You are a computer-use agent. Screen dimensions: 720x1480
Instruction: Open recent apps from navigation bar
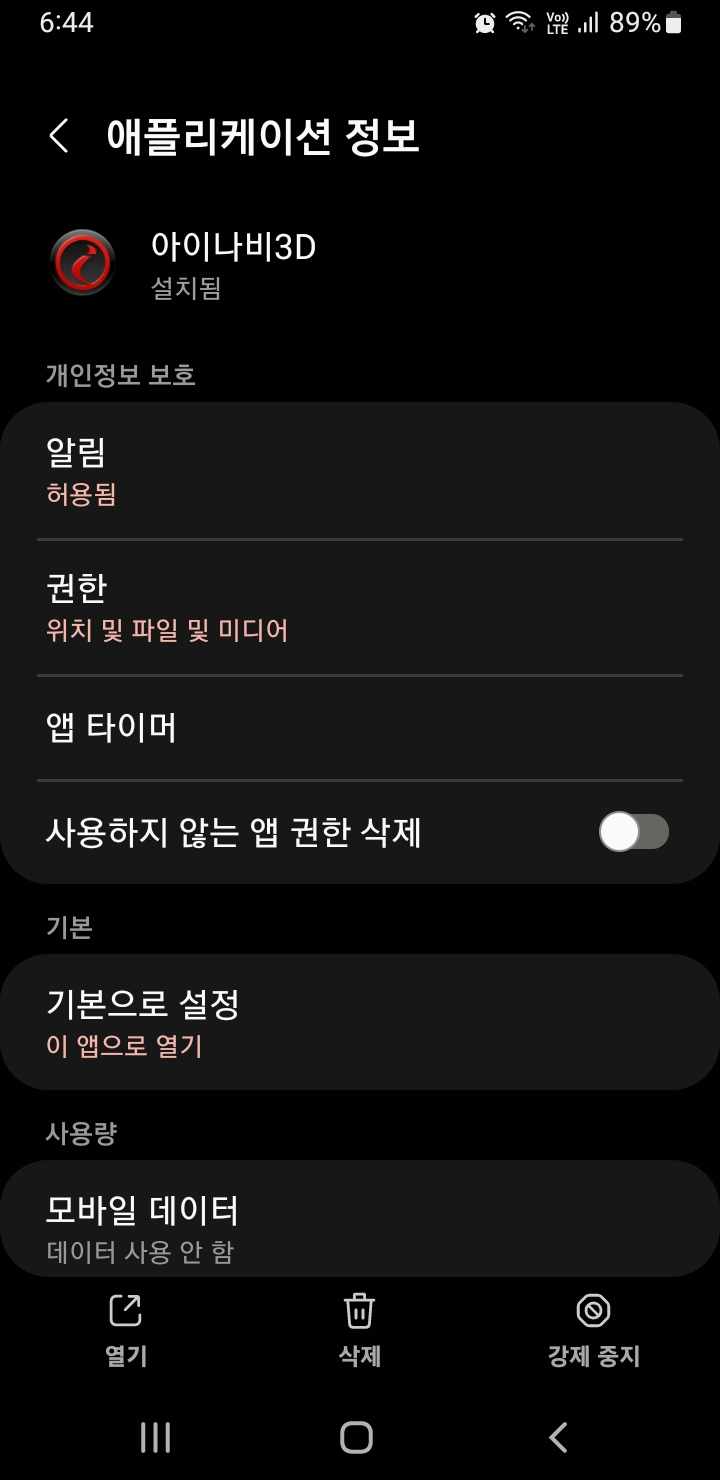tap(155, 1437)
